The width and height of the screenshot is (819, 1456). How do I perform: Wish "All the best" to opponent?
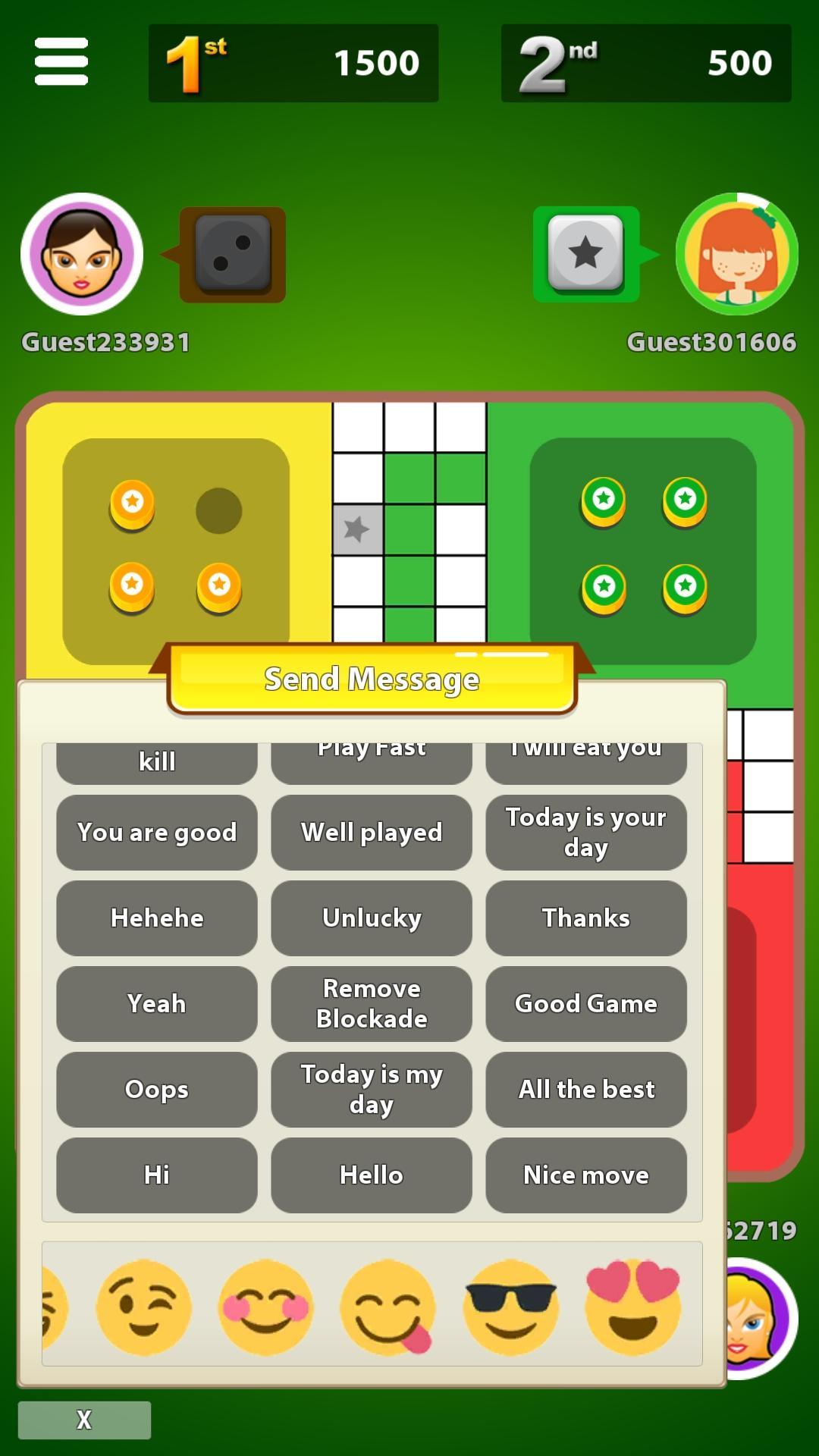585,1089
